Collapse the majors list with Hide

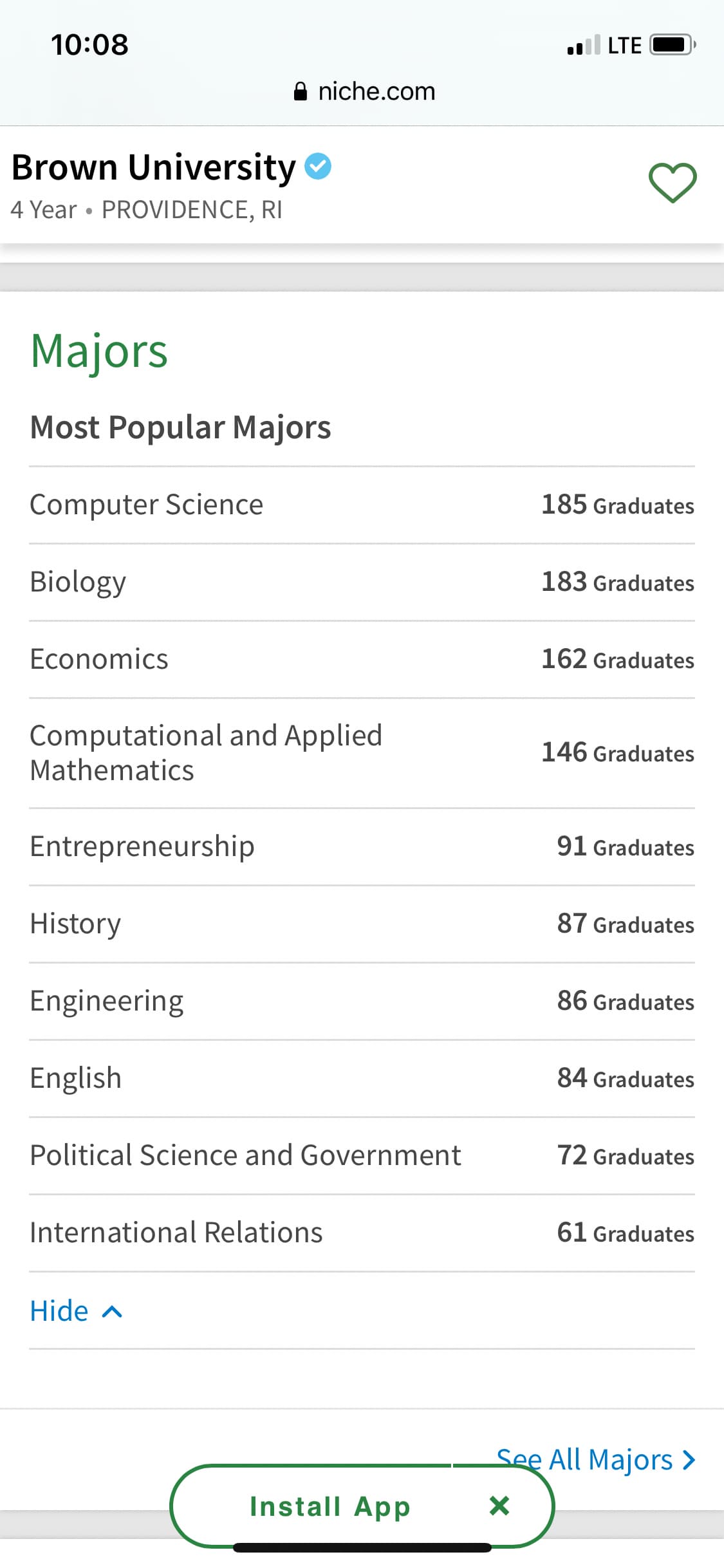[x=76, y=1311]
